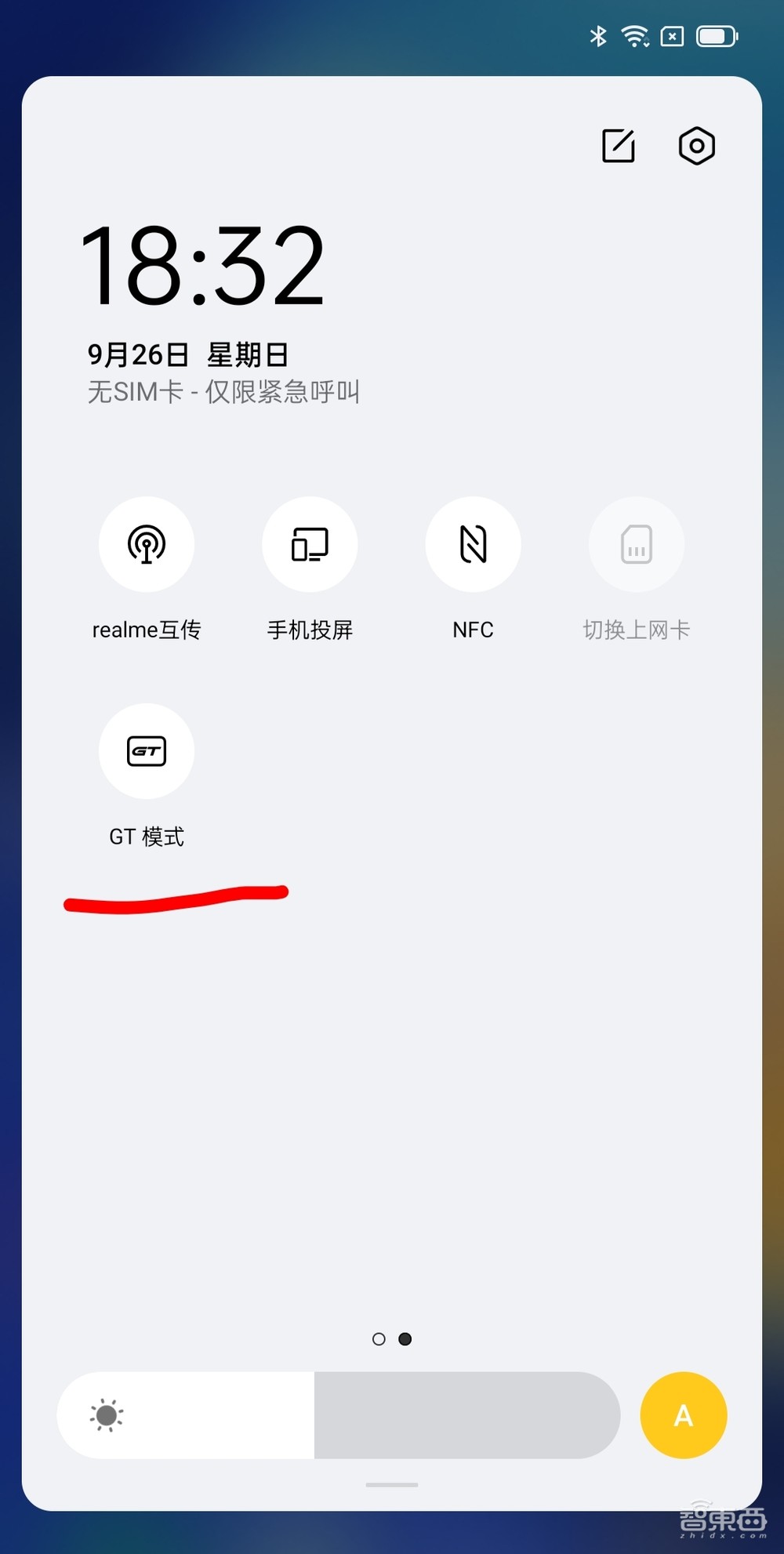Tap the brightness sun icon

click(x=106, y=1415)
